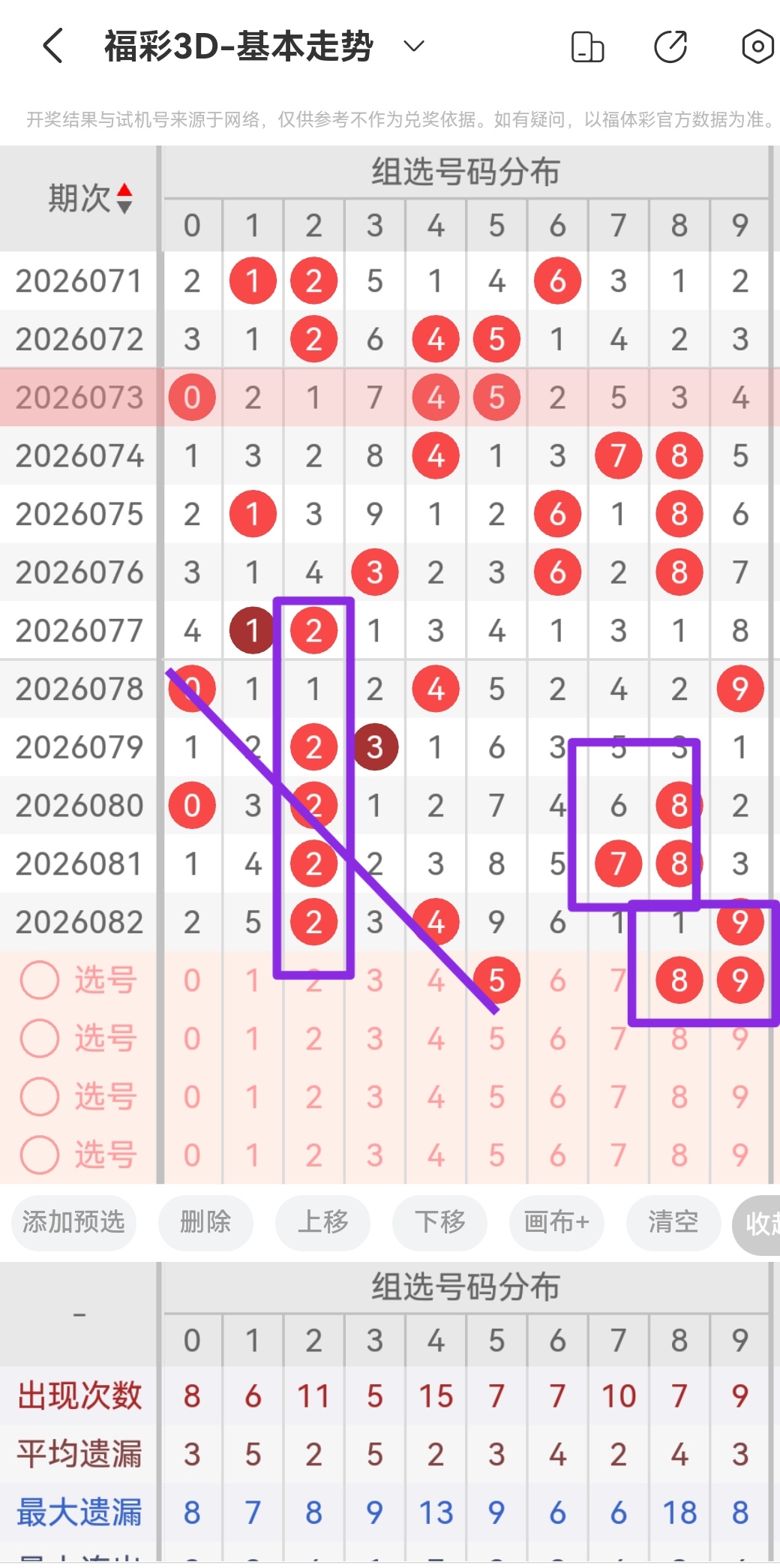Viewport: 780px width, 1568px height.
Task: Select the second 选号 row radio
Action: 40,1038
